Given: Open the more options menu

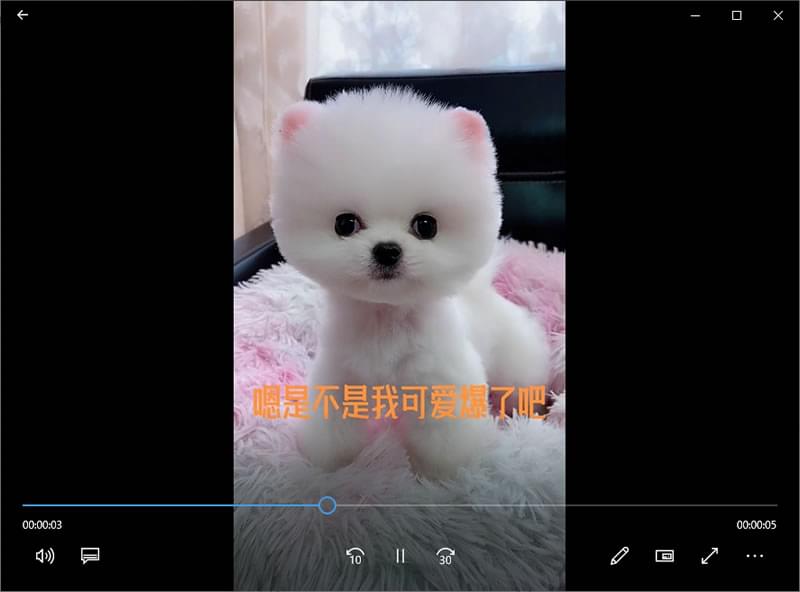Looking at the screenshot, I should (755, 556).
